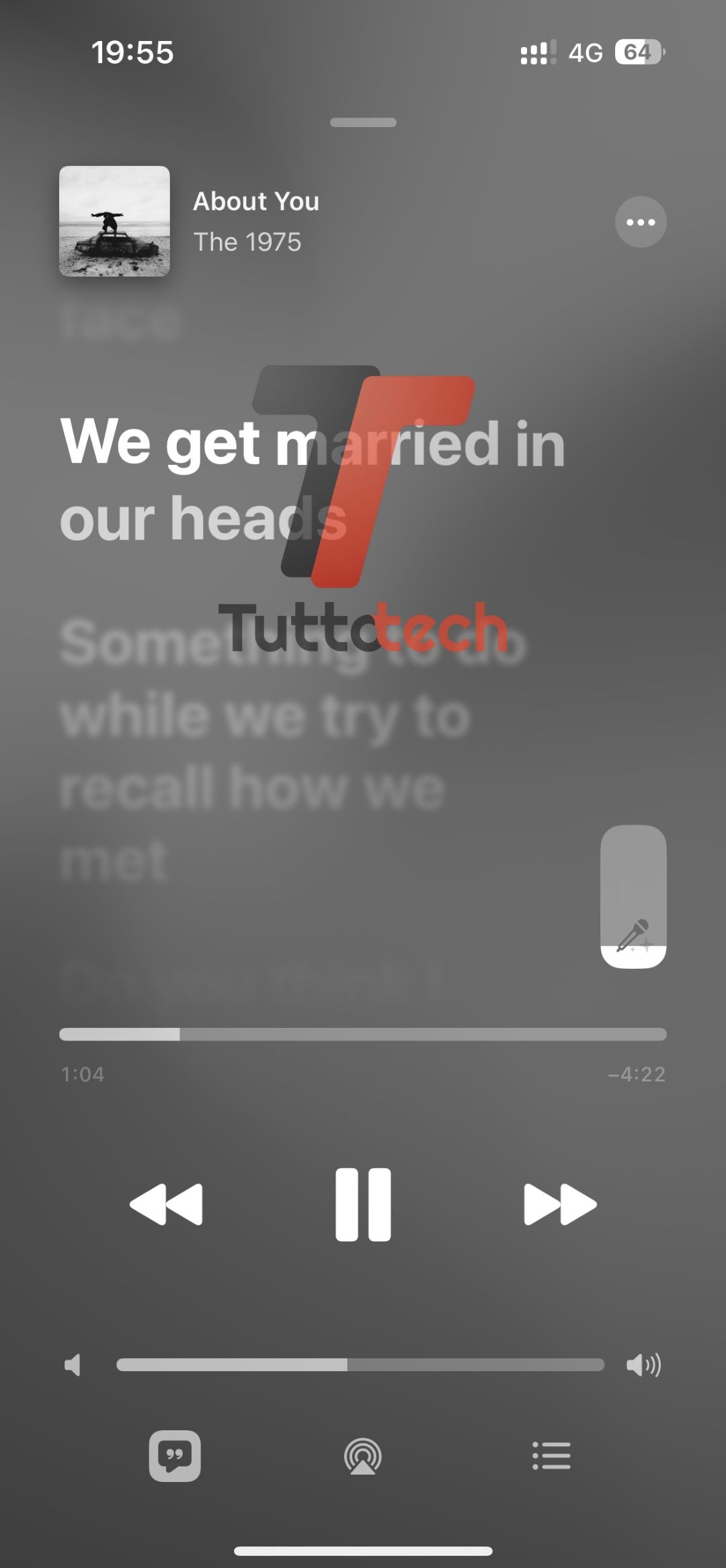The height and width of the screenshot is (1568, 726).
Task: Toggle the lyrics view button
Action: pyautogui.click(x=175, y=1456)
